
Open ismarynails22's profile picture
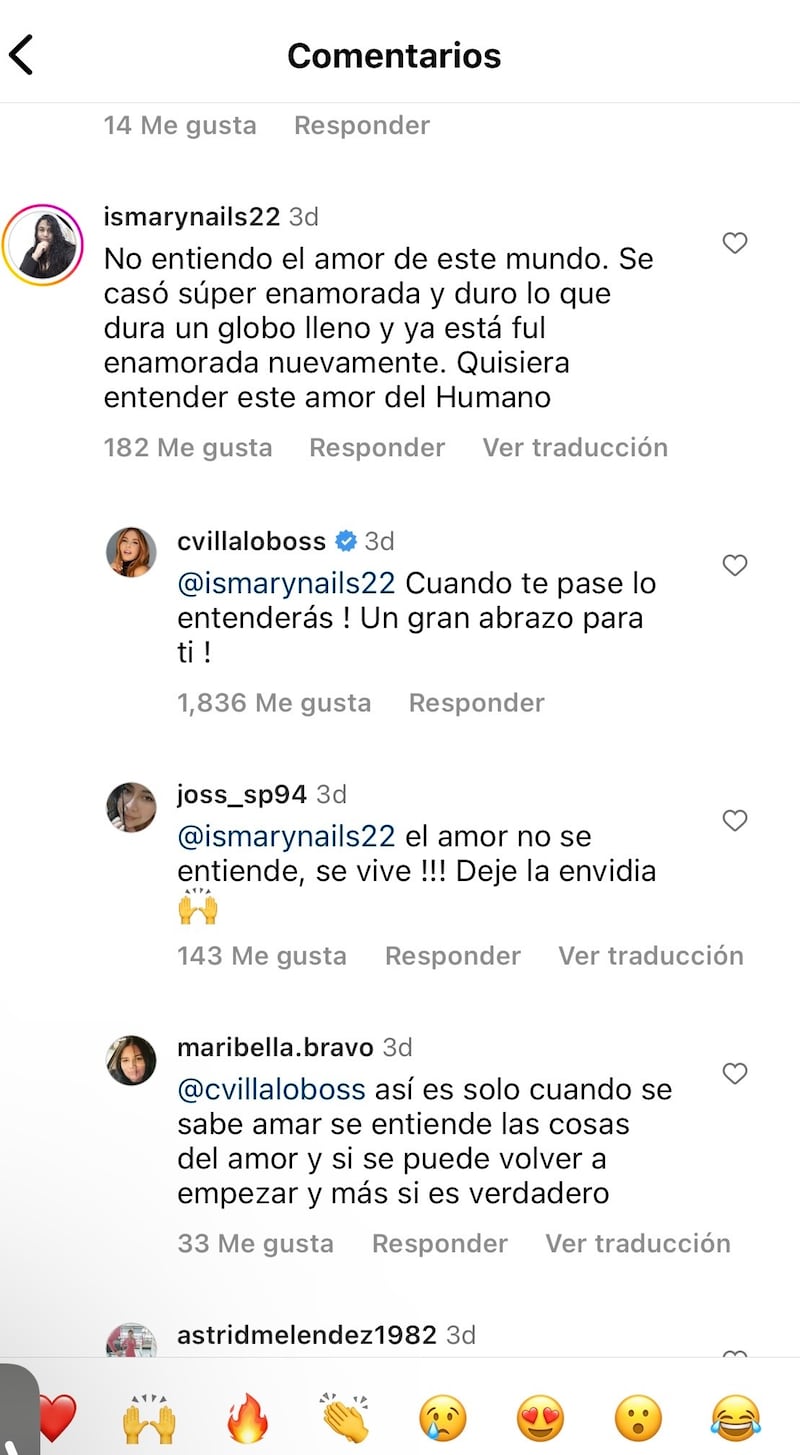pyautogui.click(x=43, y=246)
